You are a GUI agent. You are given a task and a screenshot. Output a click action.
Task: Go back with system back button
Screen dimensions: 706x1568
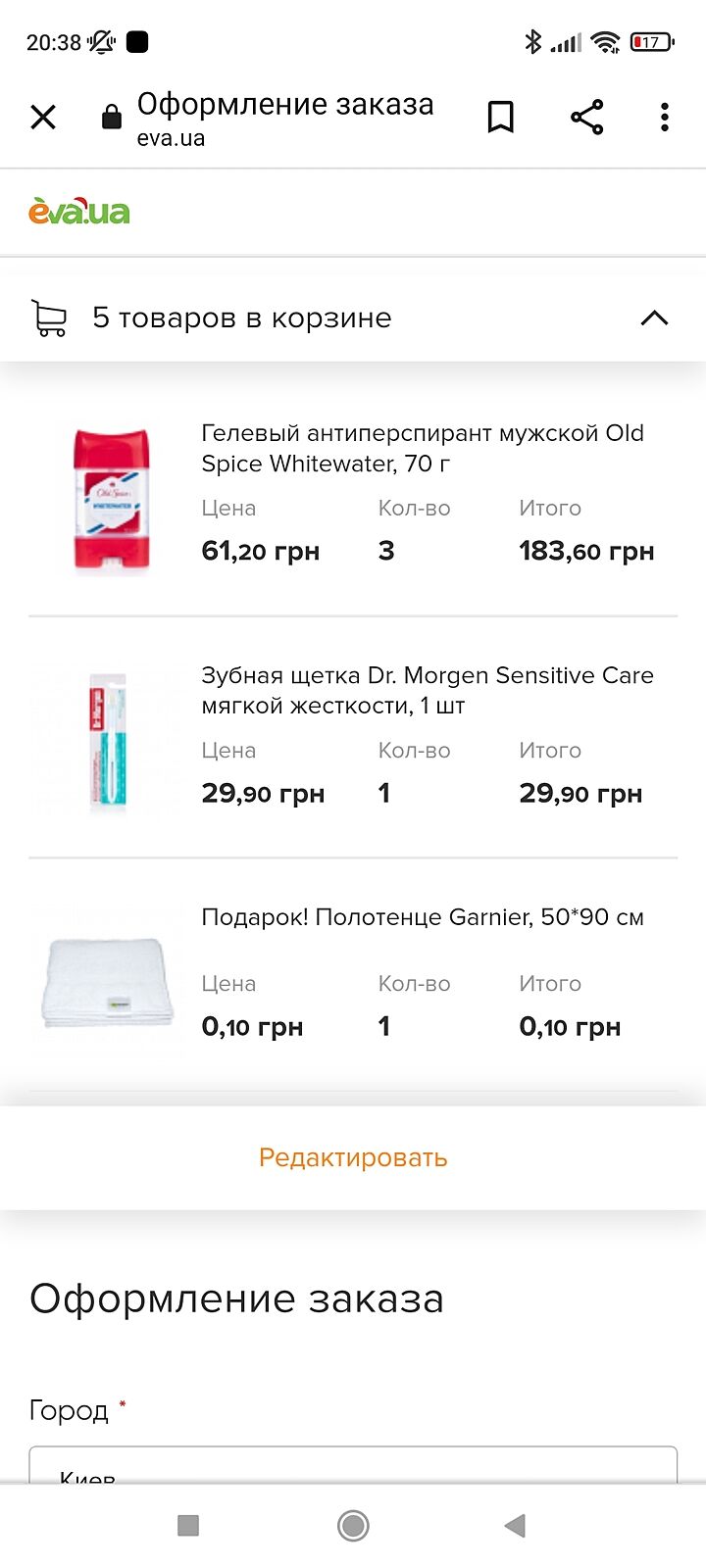click(x=515, y=1525)
